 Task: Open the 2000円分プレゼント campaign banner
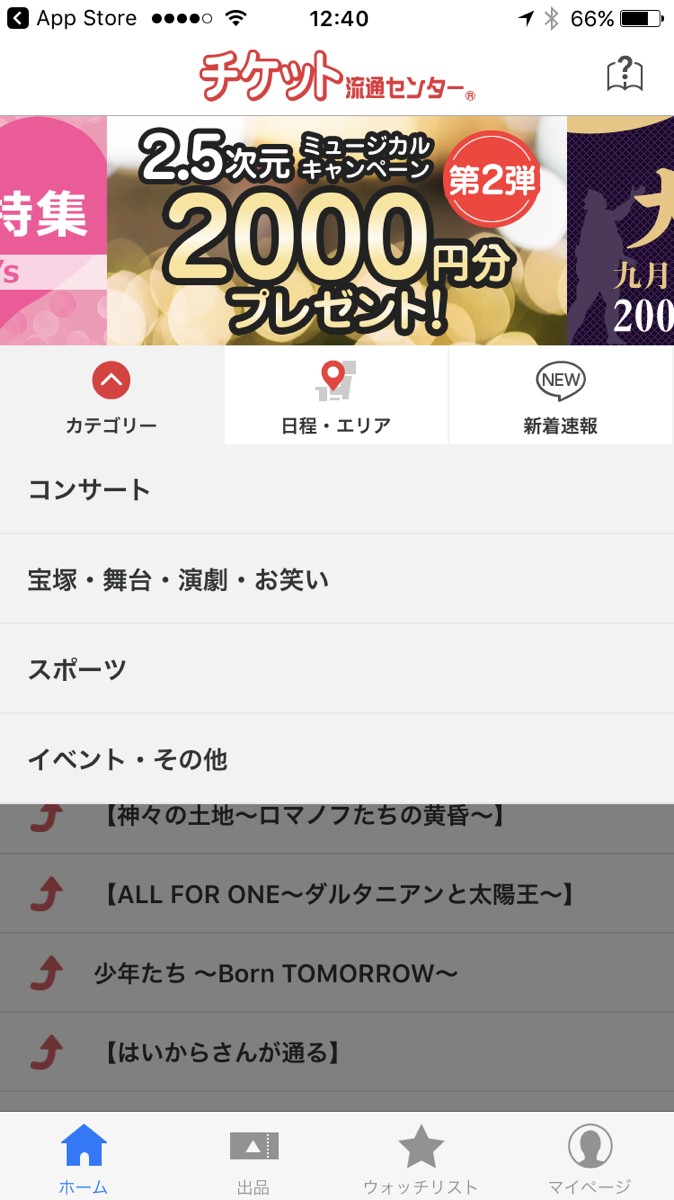click(337, 231)
